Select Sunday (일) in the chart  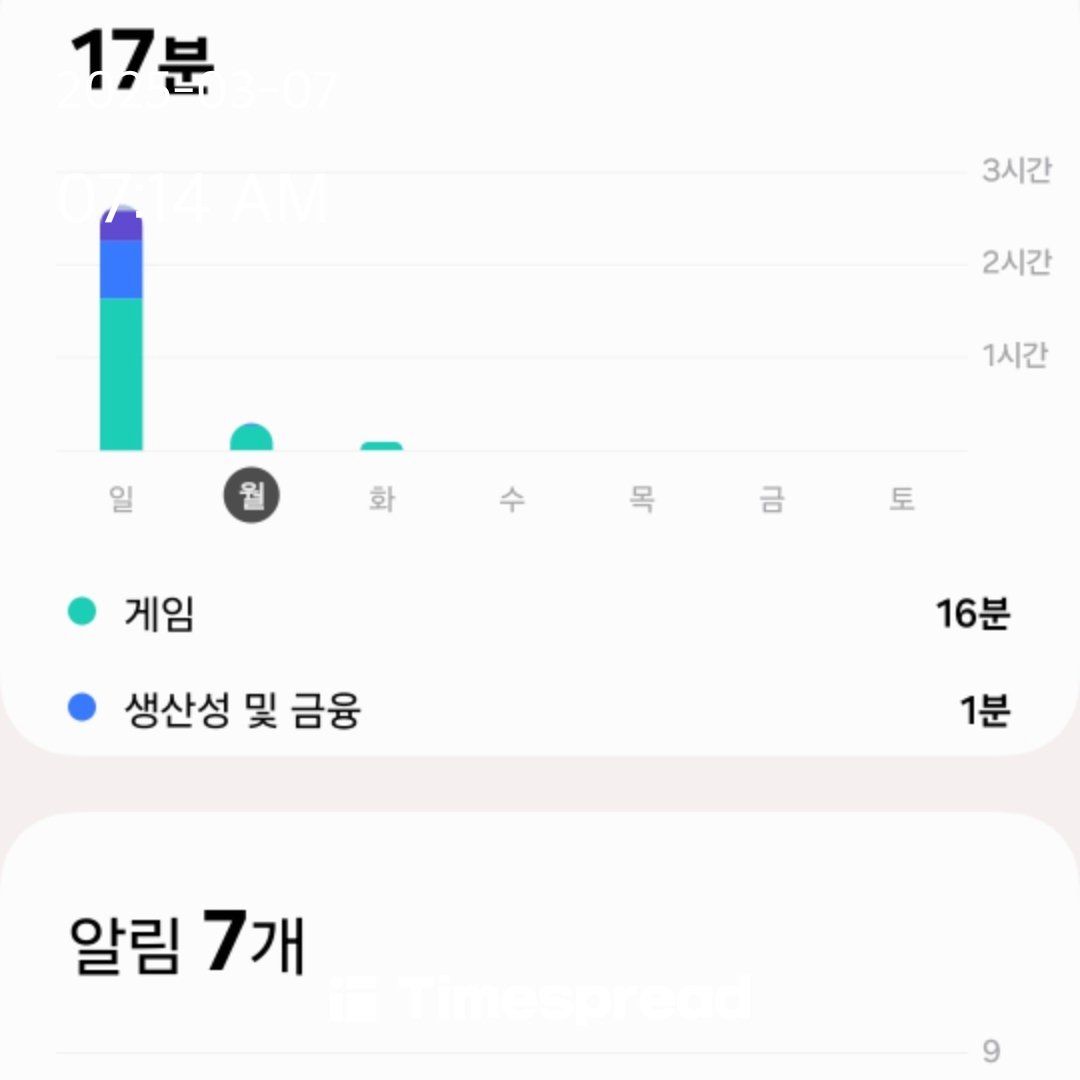tap(121, 497)
